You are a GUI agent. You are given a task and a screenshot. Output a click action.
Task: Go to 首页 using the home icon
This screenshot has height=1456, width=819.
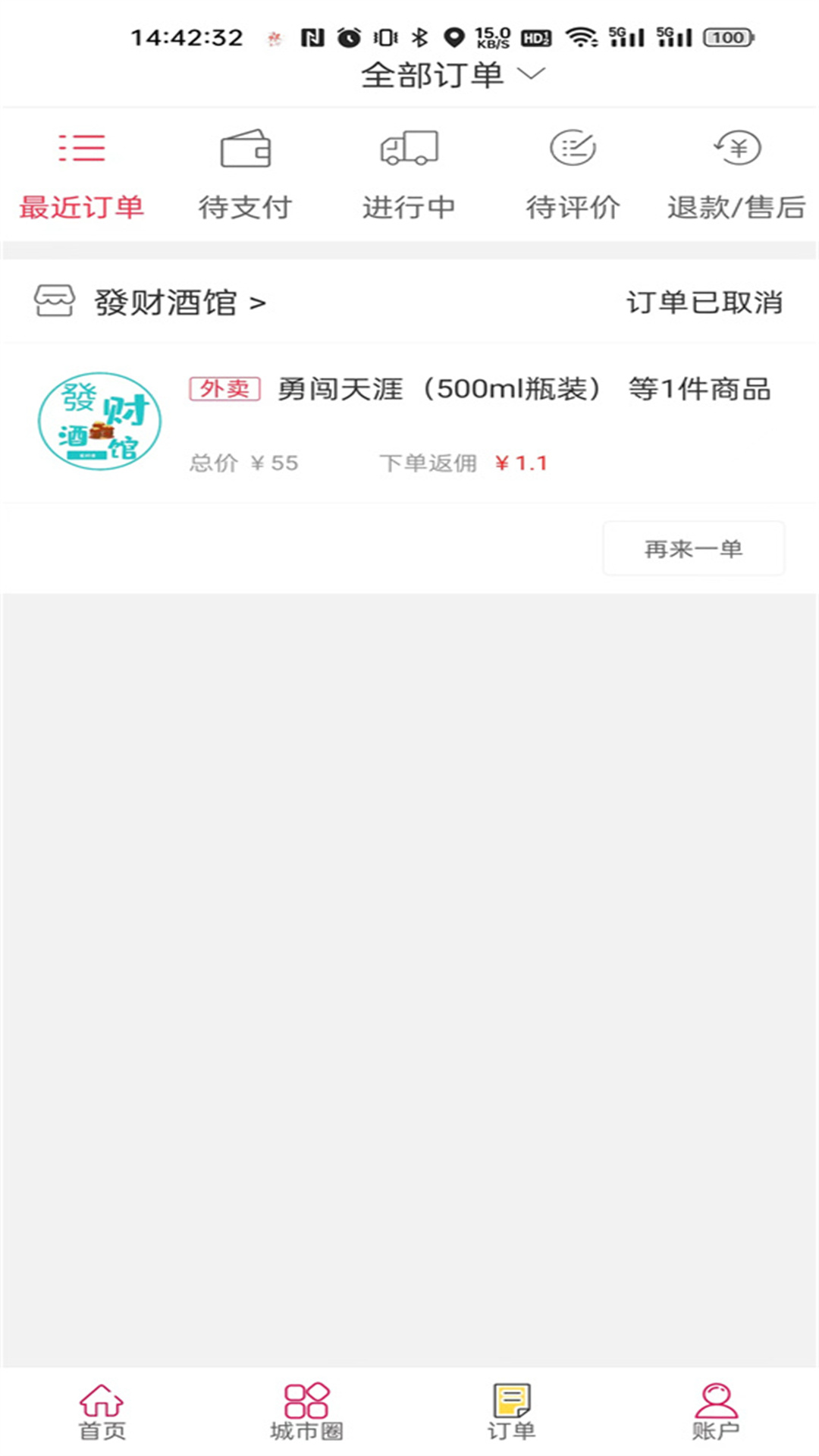click(x=104, y=1408)
